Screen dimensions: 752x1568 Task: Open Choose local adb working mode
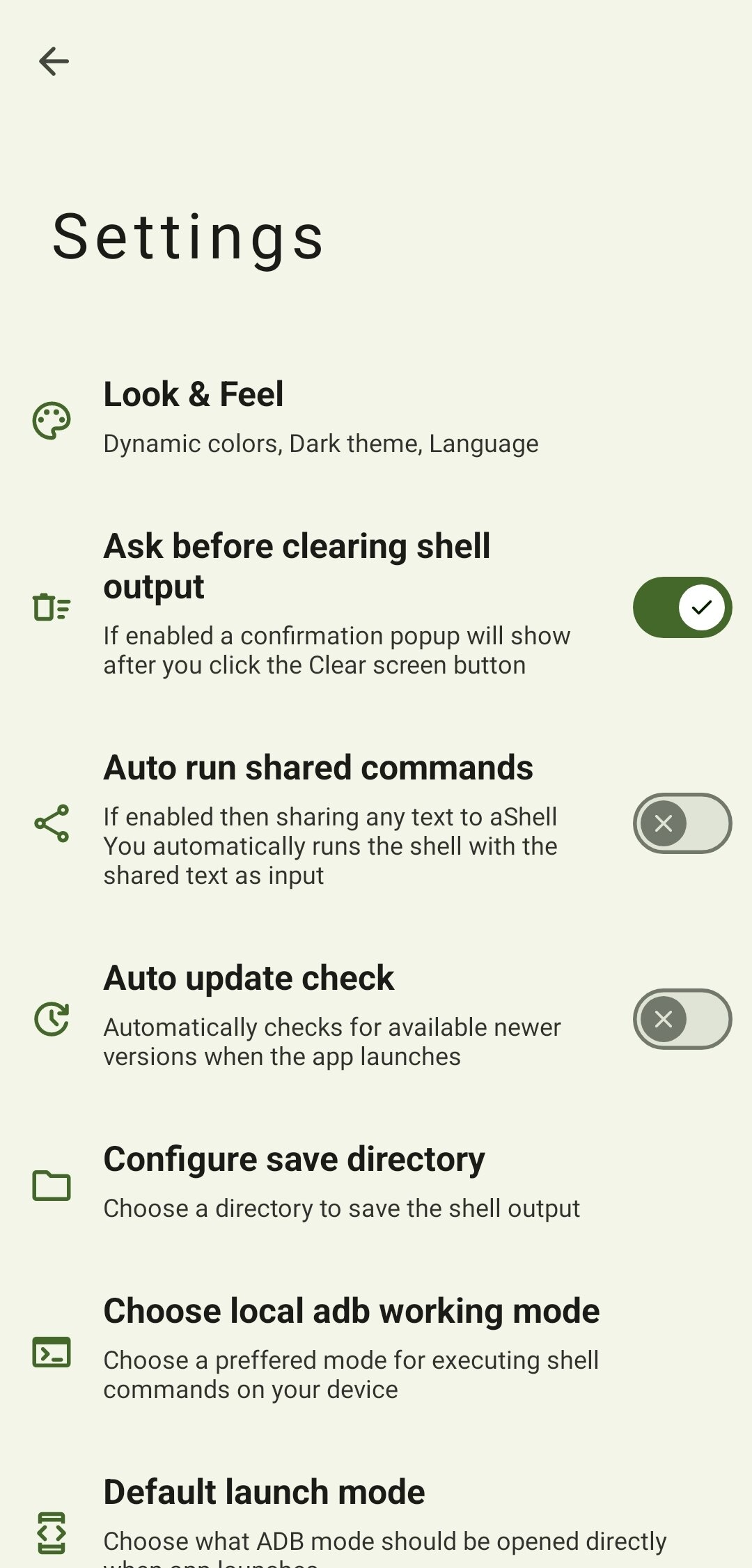pos(351,1349)
